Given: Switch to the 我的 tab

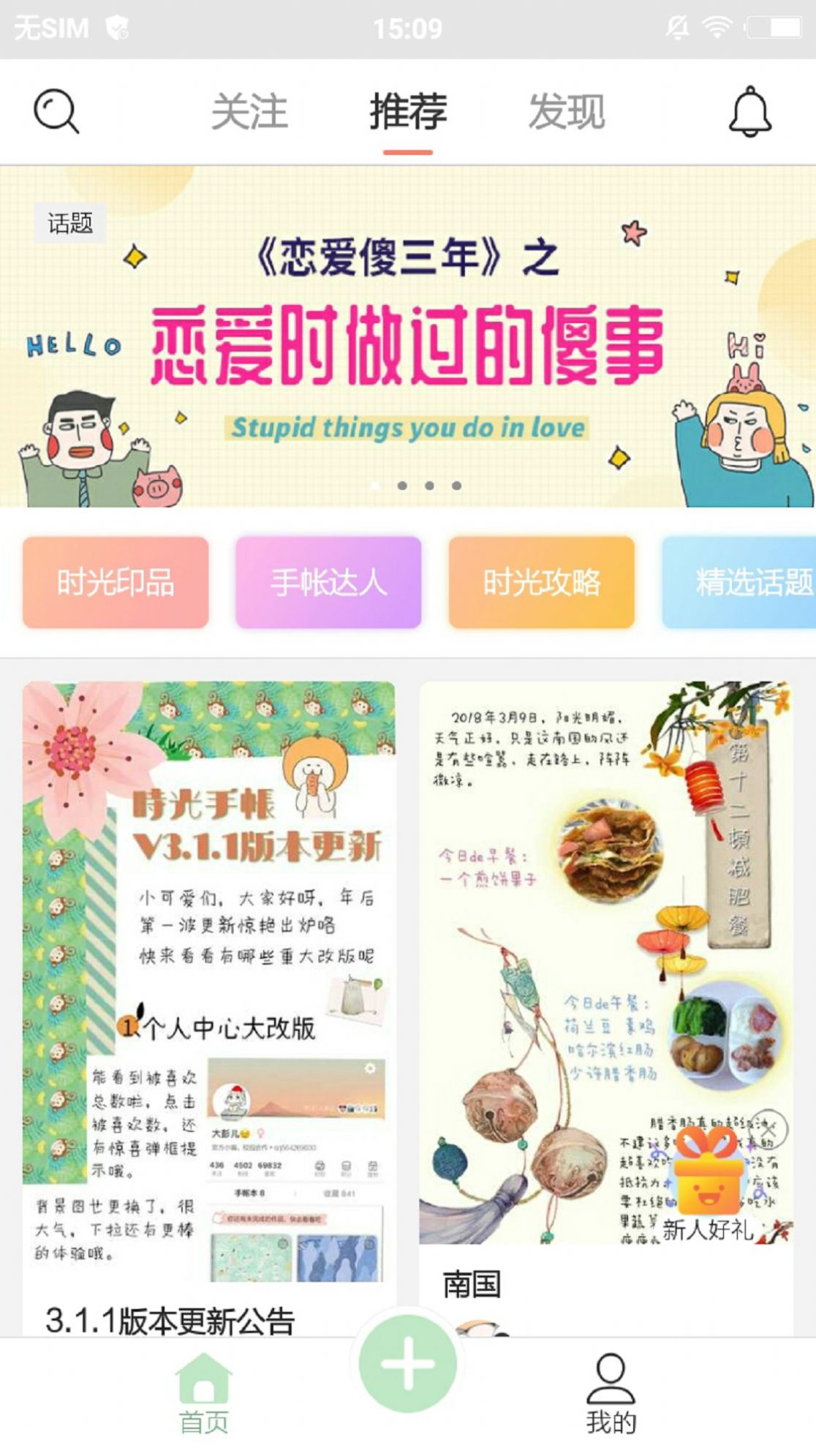Looking at the screenshot, I should pos(611,1393).
